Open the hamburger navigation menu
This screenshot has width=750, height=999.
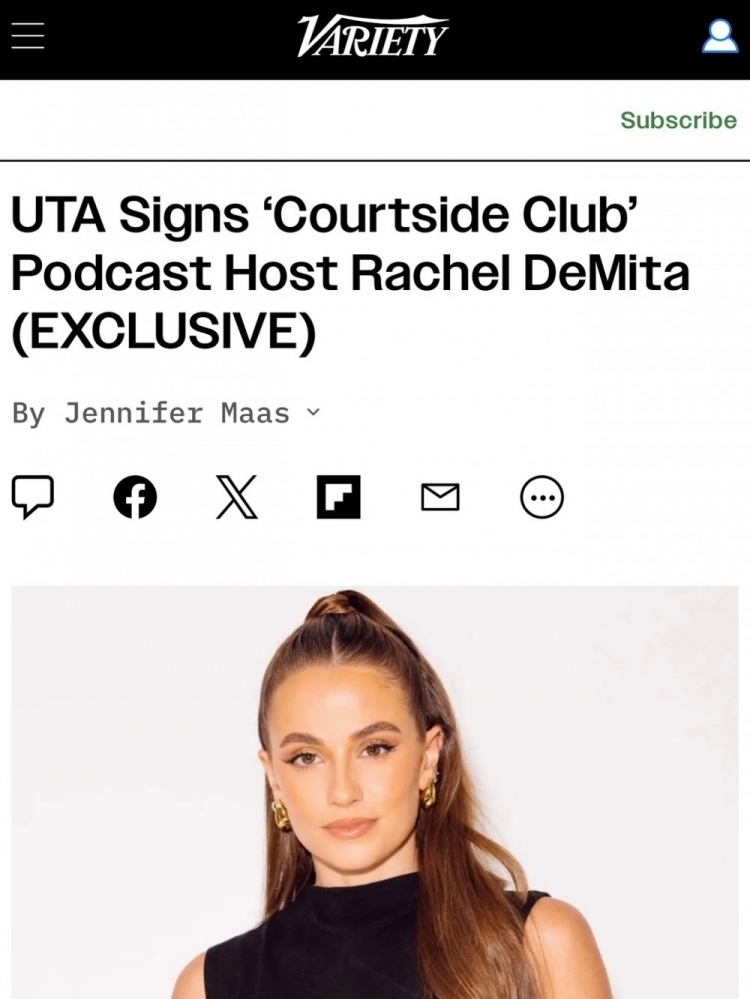(29, 37)
